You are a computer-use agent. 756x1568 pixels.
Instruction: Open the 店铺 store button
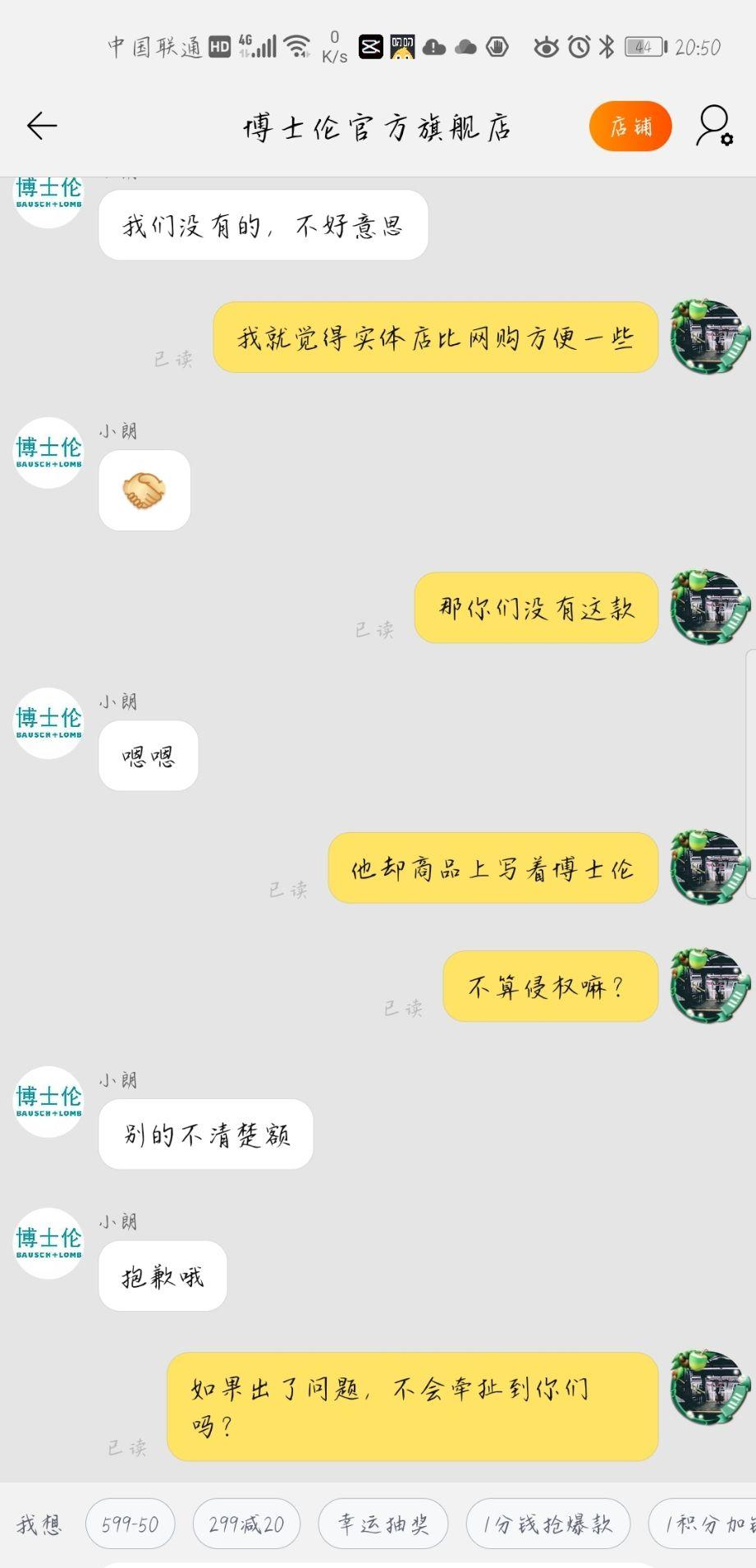coord(630,126)
